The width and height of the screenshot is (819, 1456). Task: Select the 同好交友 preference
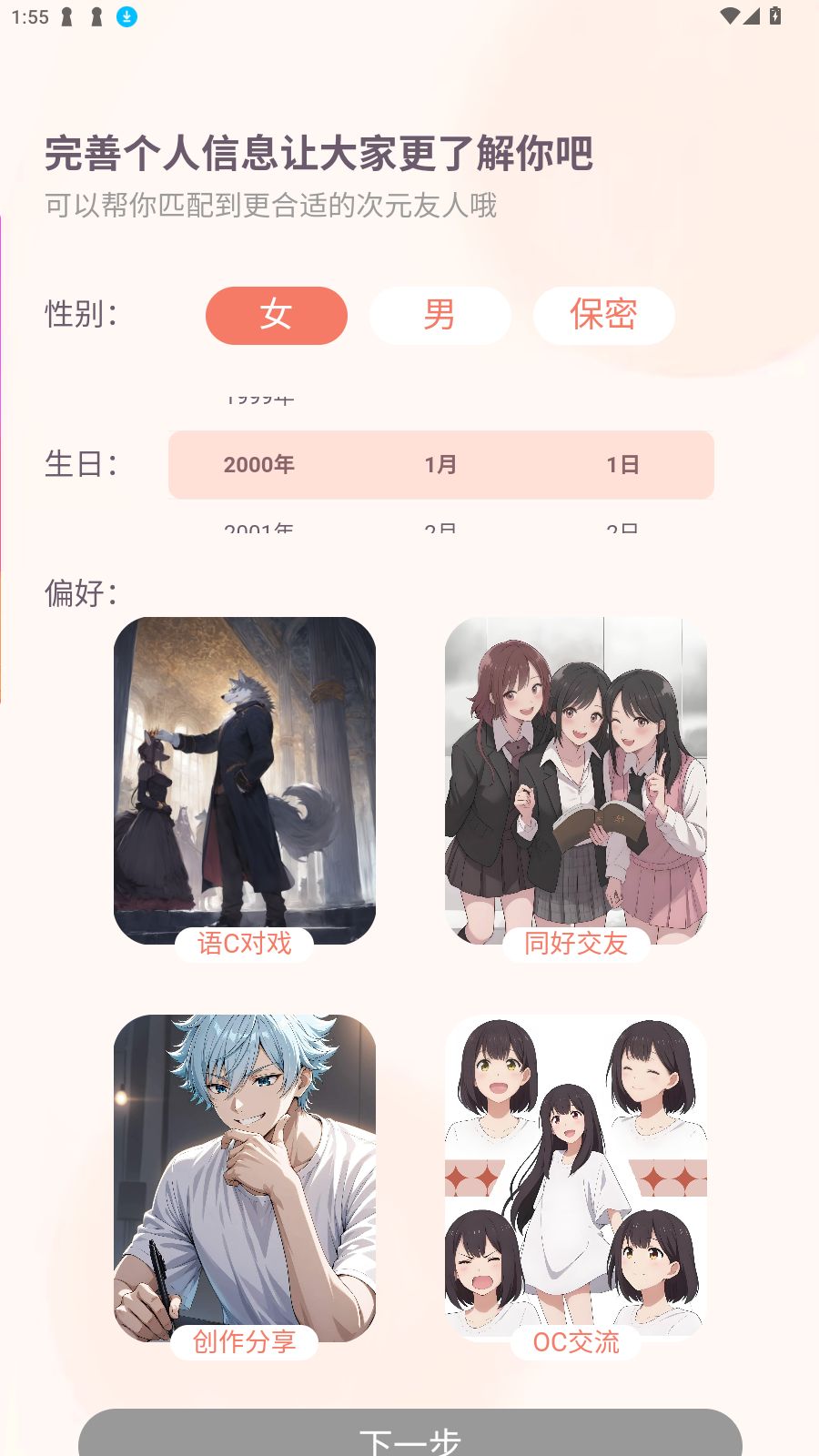[576, 945]
